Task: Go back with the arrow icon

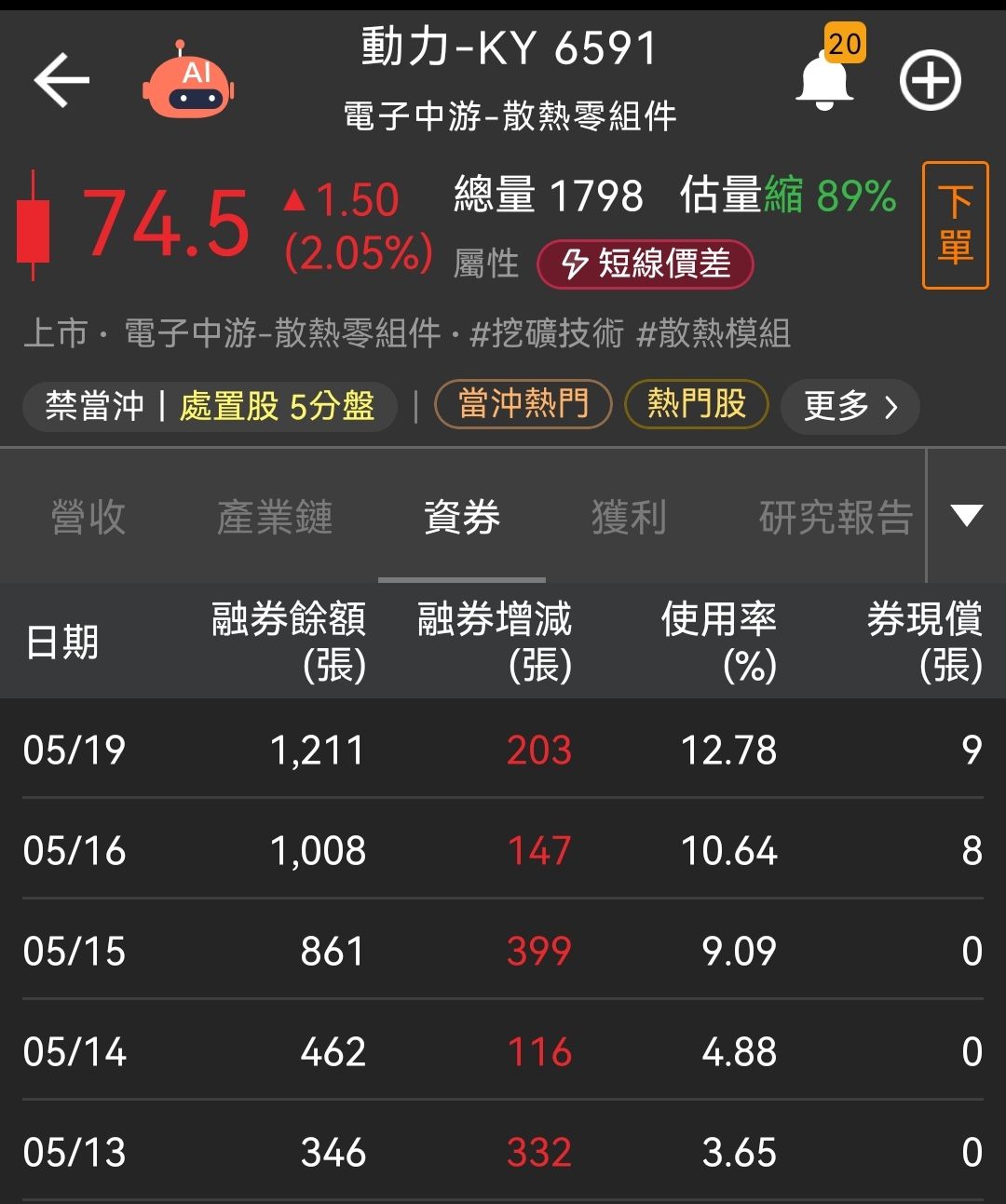Action: click(61, 80)
